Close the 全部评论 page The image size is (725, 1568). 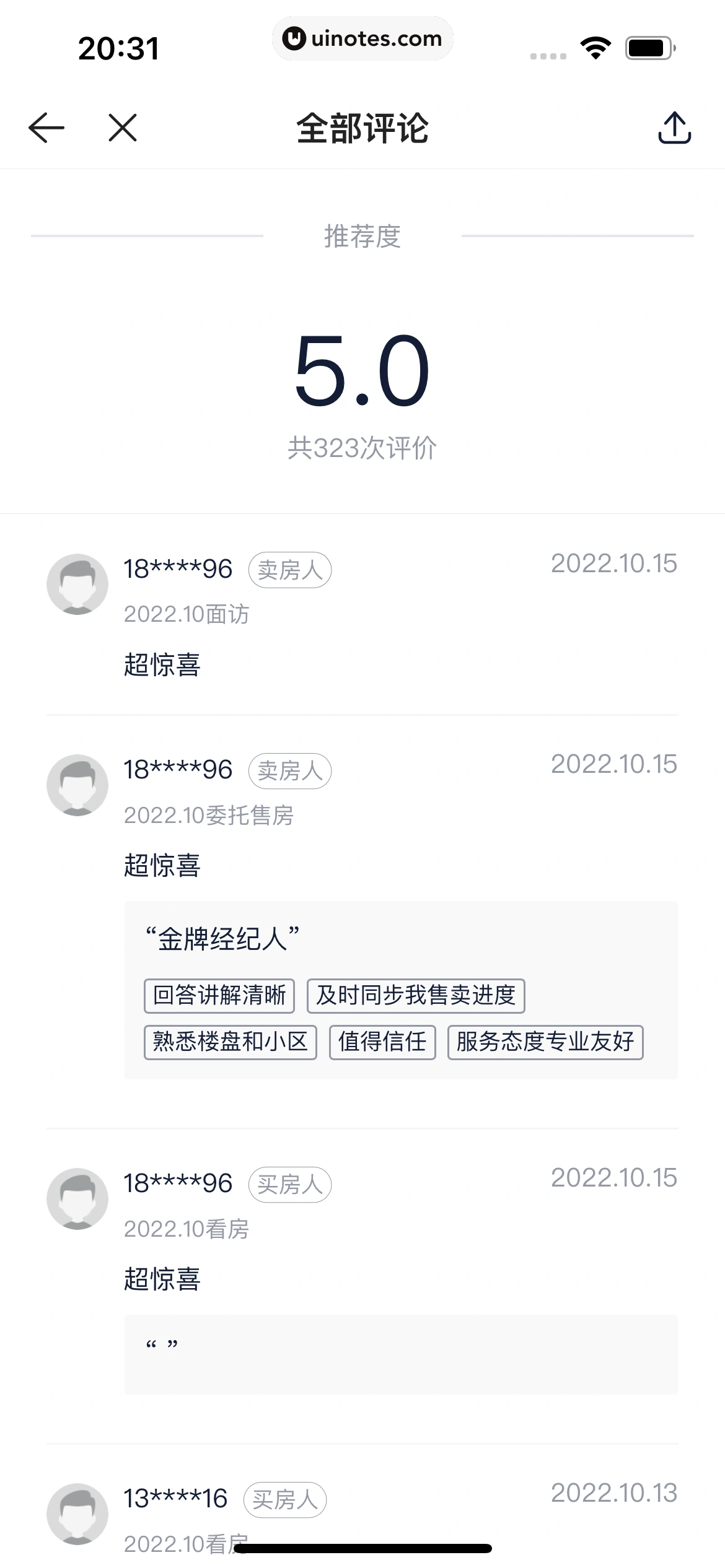[x=123, y=128]
